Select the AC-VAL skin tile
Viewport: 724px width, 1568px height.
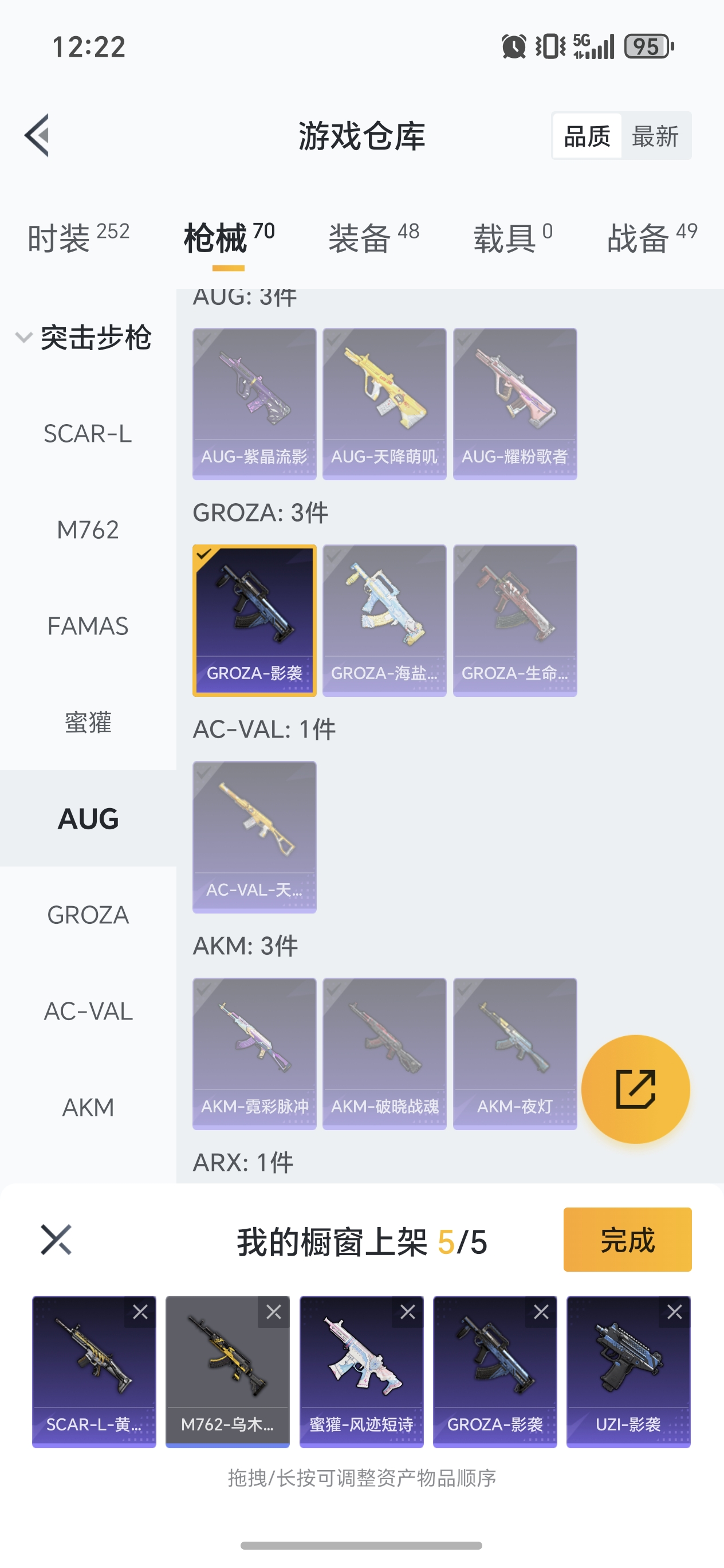coord(254,837)
